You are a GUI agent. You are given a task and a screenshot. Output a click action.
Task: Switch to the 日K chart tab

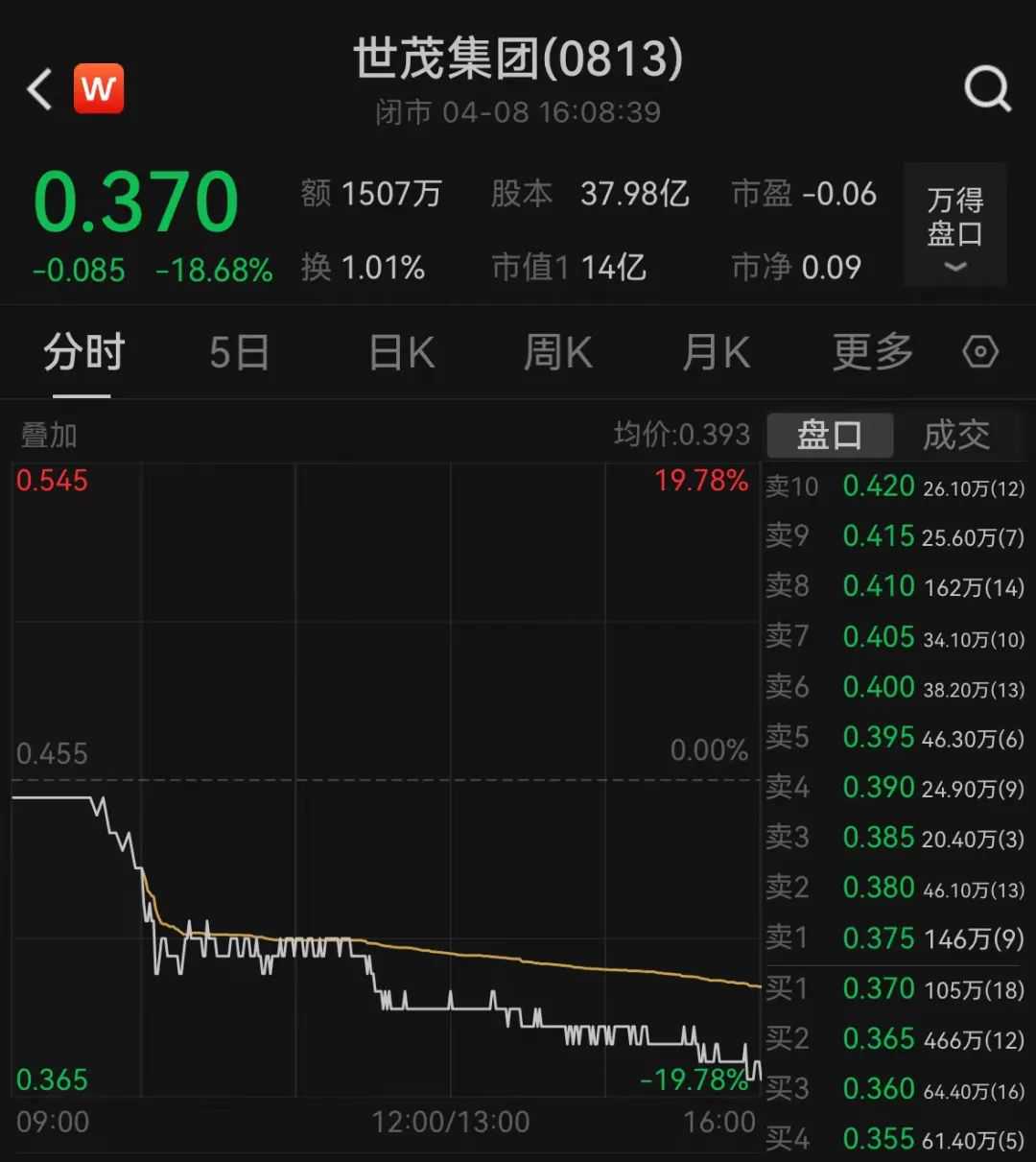coord(402,353)
